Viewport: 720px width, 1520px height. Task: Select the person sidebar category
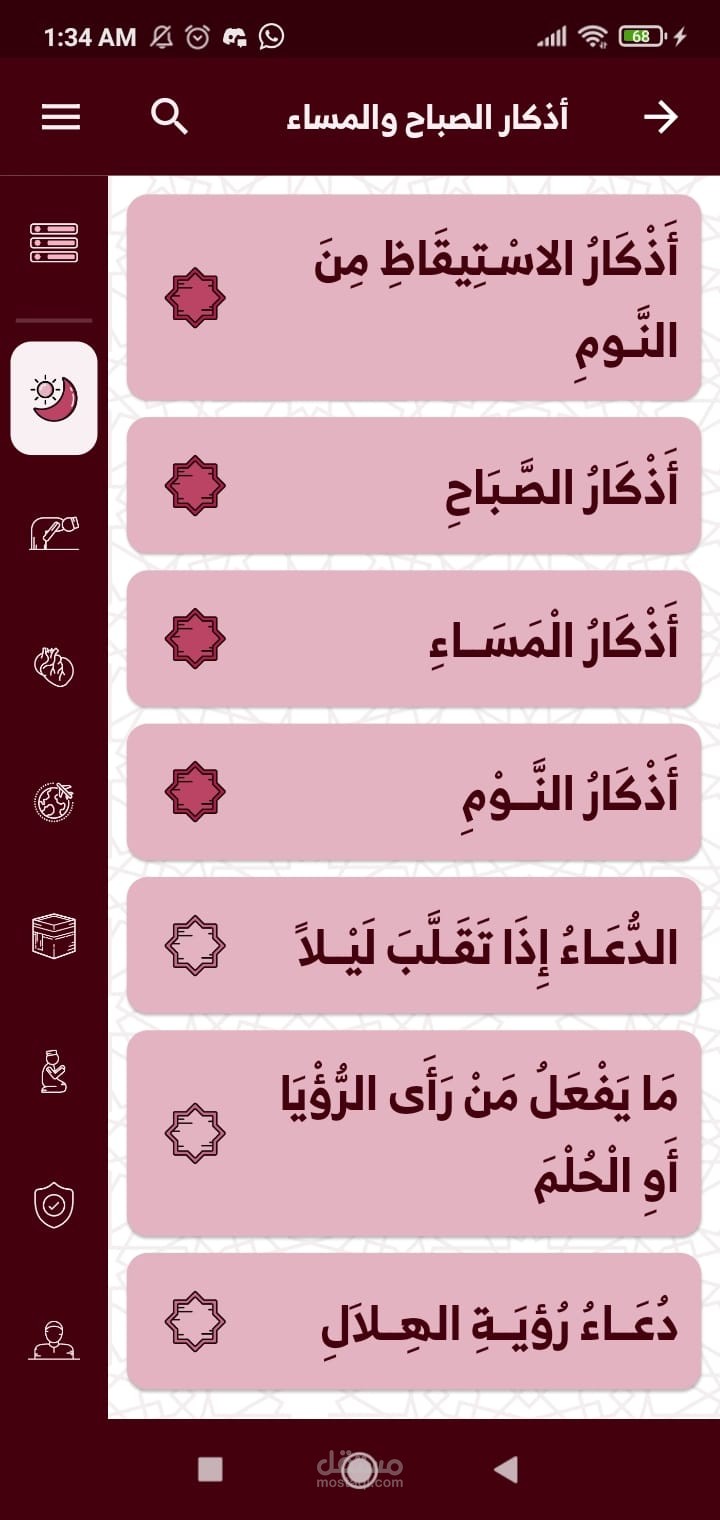pos(54,1340)
